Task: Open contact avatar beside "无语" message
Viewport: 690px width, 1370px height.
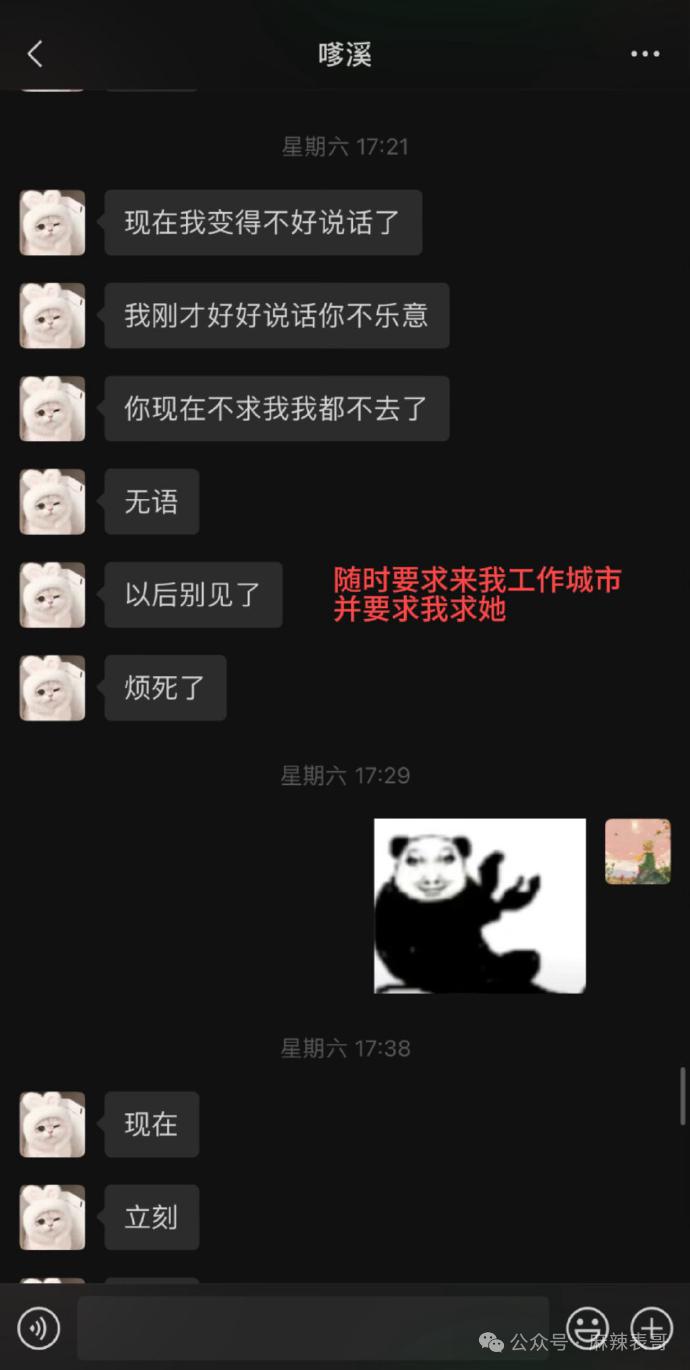Action: 52,501
